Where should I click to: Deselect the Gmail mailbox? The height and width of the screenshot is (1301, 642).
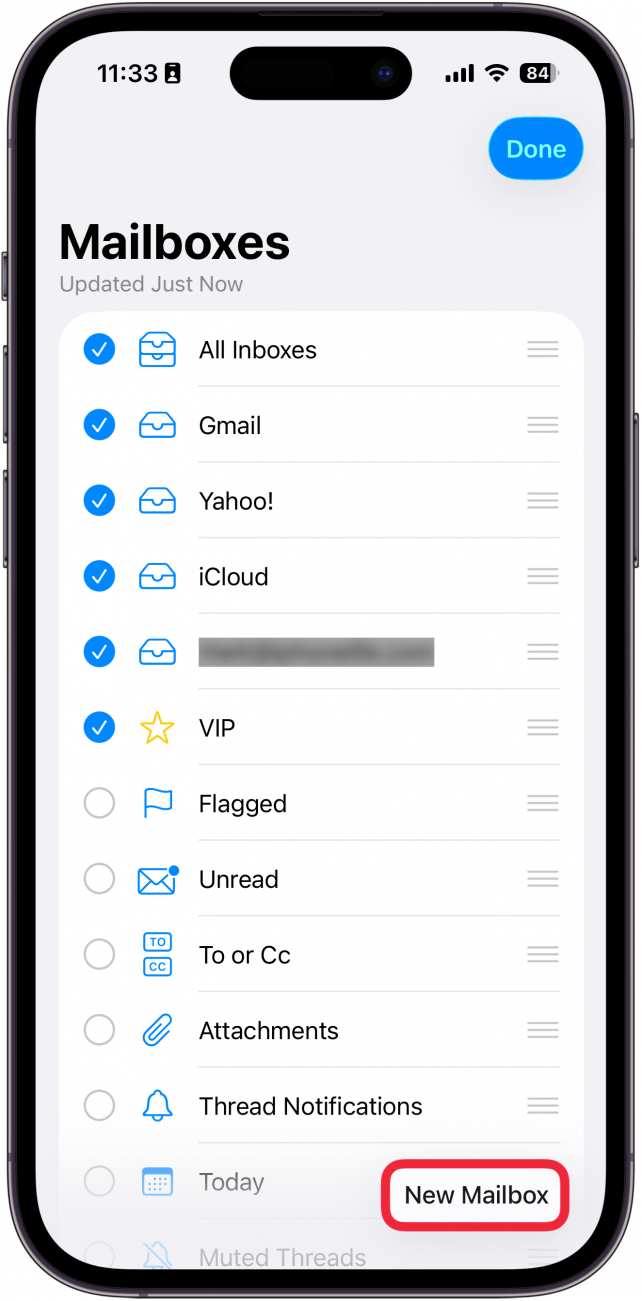coord(99,425)
